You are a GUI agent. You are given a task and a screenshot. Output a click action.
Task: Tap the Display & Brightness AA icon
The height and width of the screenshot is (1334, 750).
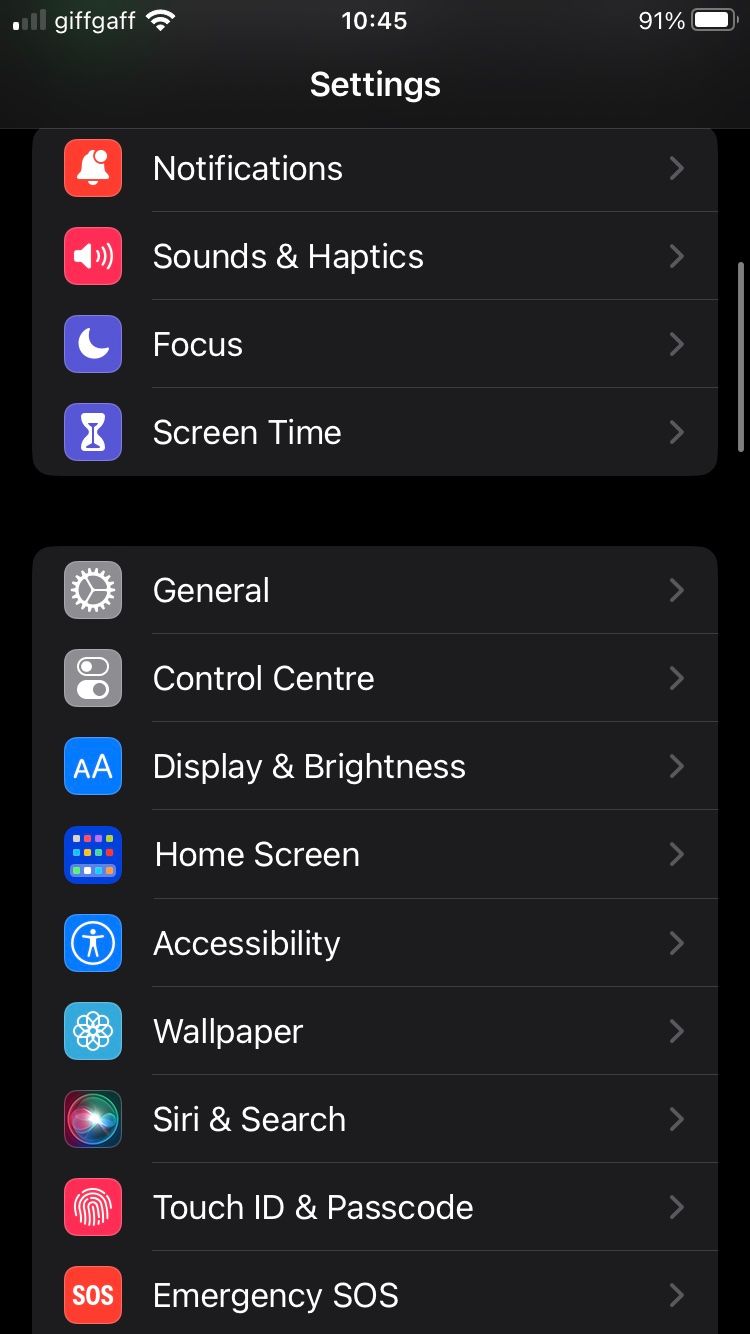click(92, 766)
